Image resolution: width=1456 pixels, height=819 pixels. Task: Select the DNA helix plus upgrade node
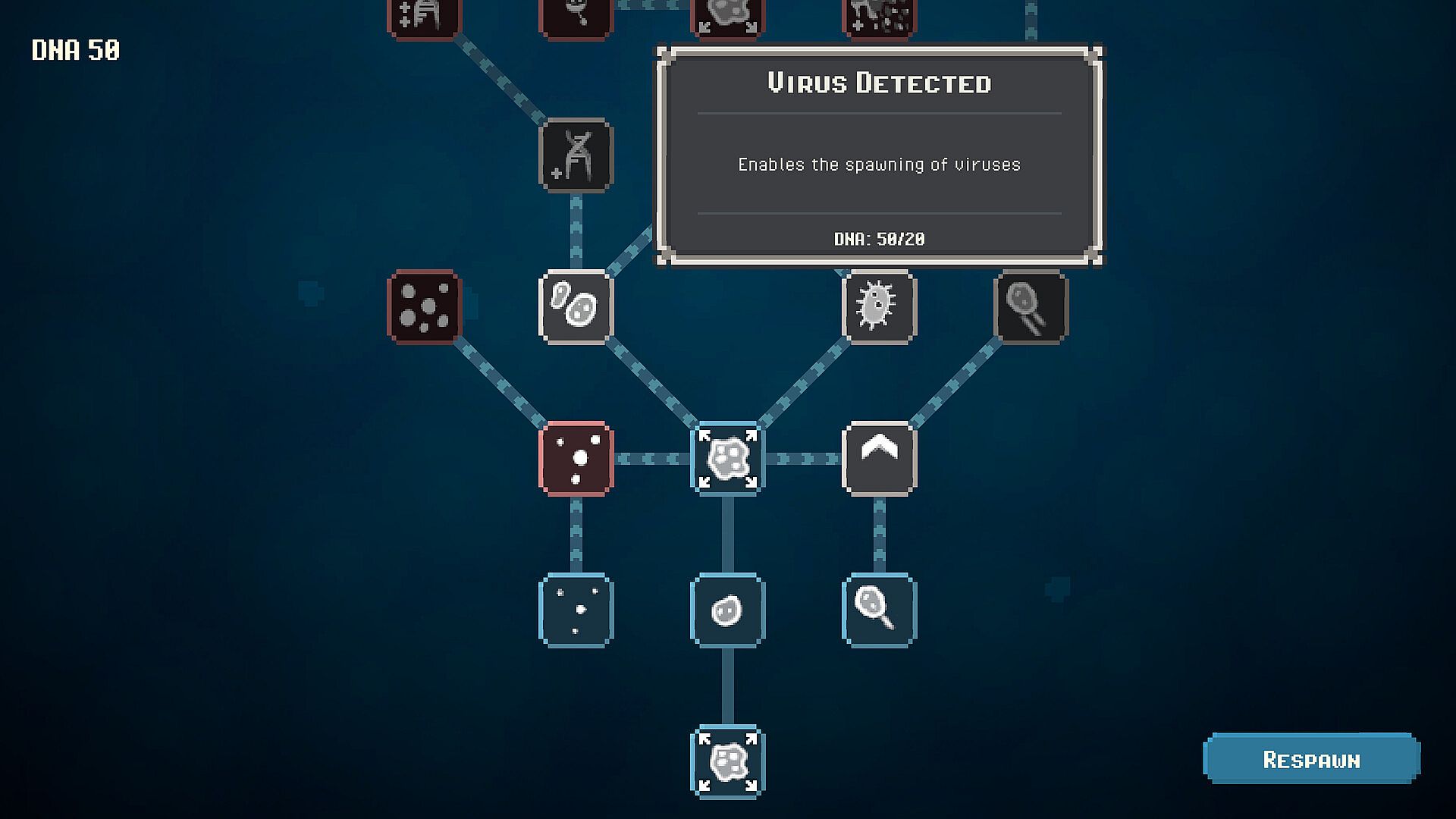click(x=576, y=155)
